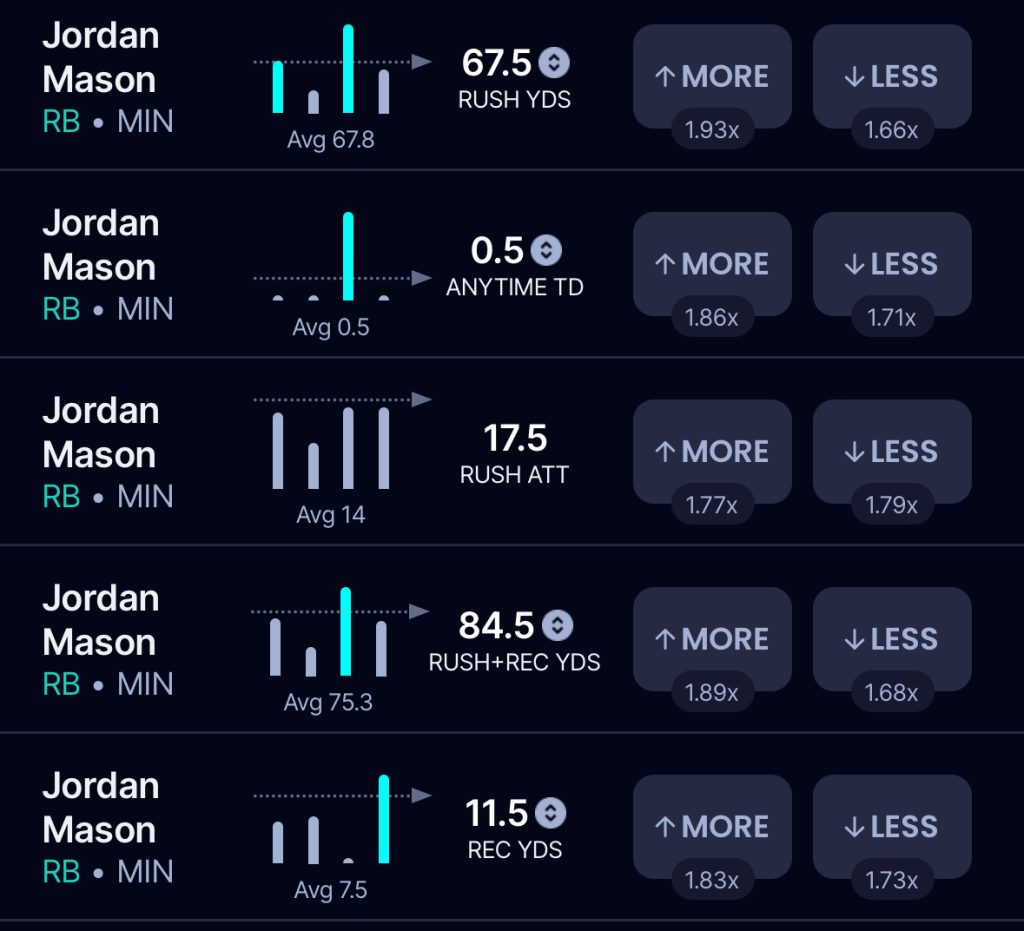1024x931 pixels.
Task: Choose LESS for 17.5 rush attempts
Action: coord(892,452)
